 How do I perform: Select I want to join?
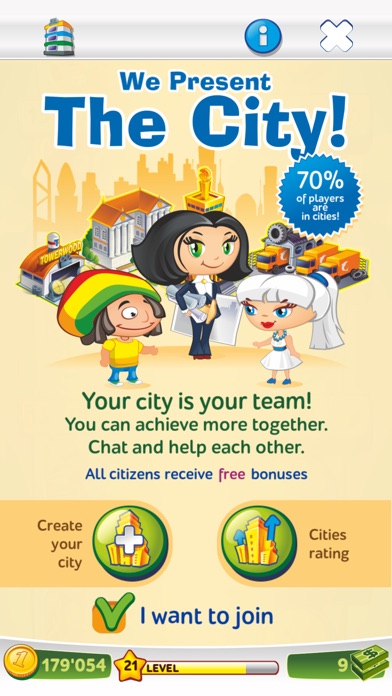click(182, 615)
